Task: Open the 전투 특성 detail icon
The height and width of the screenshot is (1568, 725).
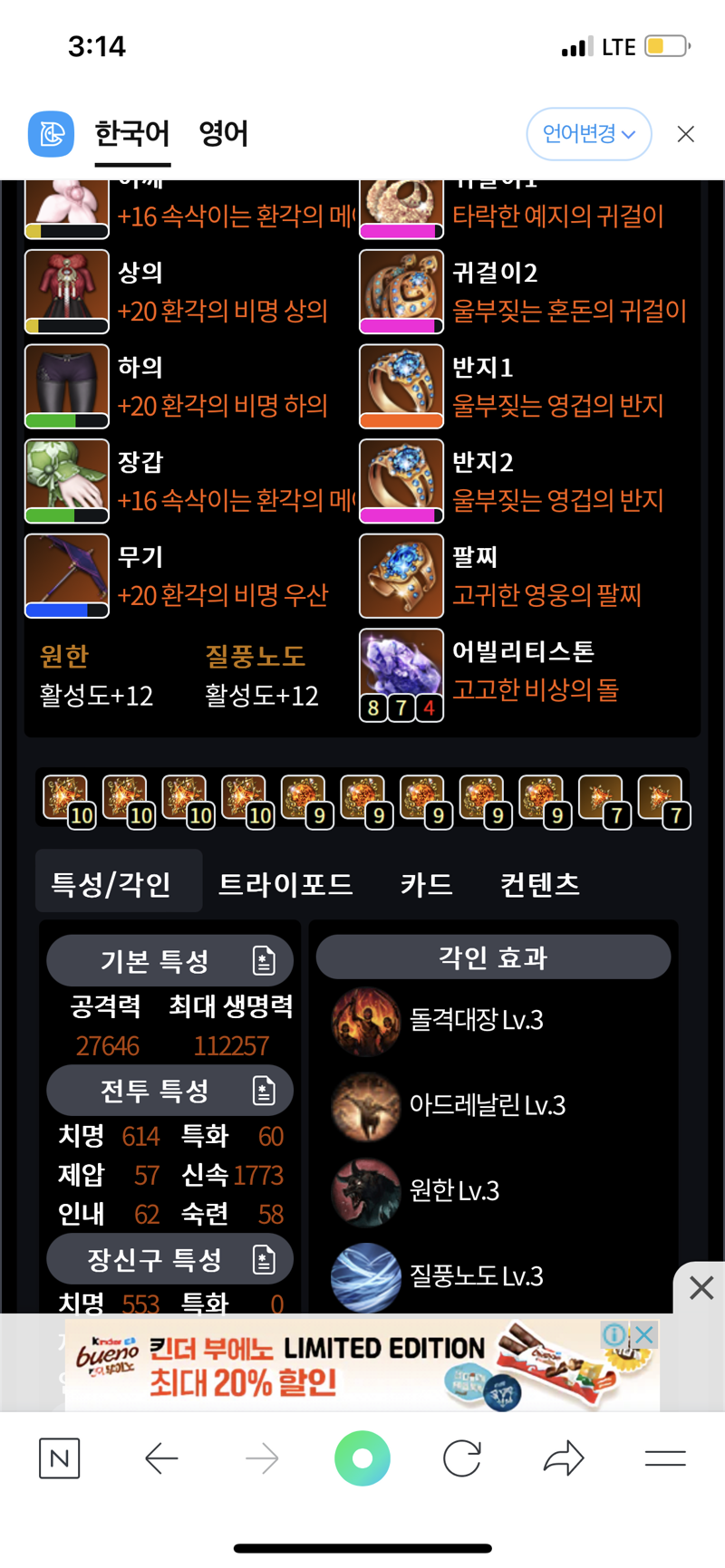Action: [263, 1090]
